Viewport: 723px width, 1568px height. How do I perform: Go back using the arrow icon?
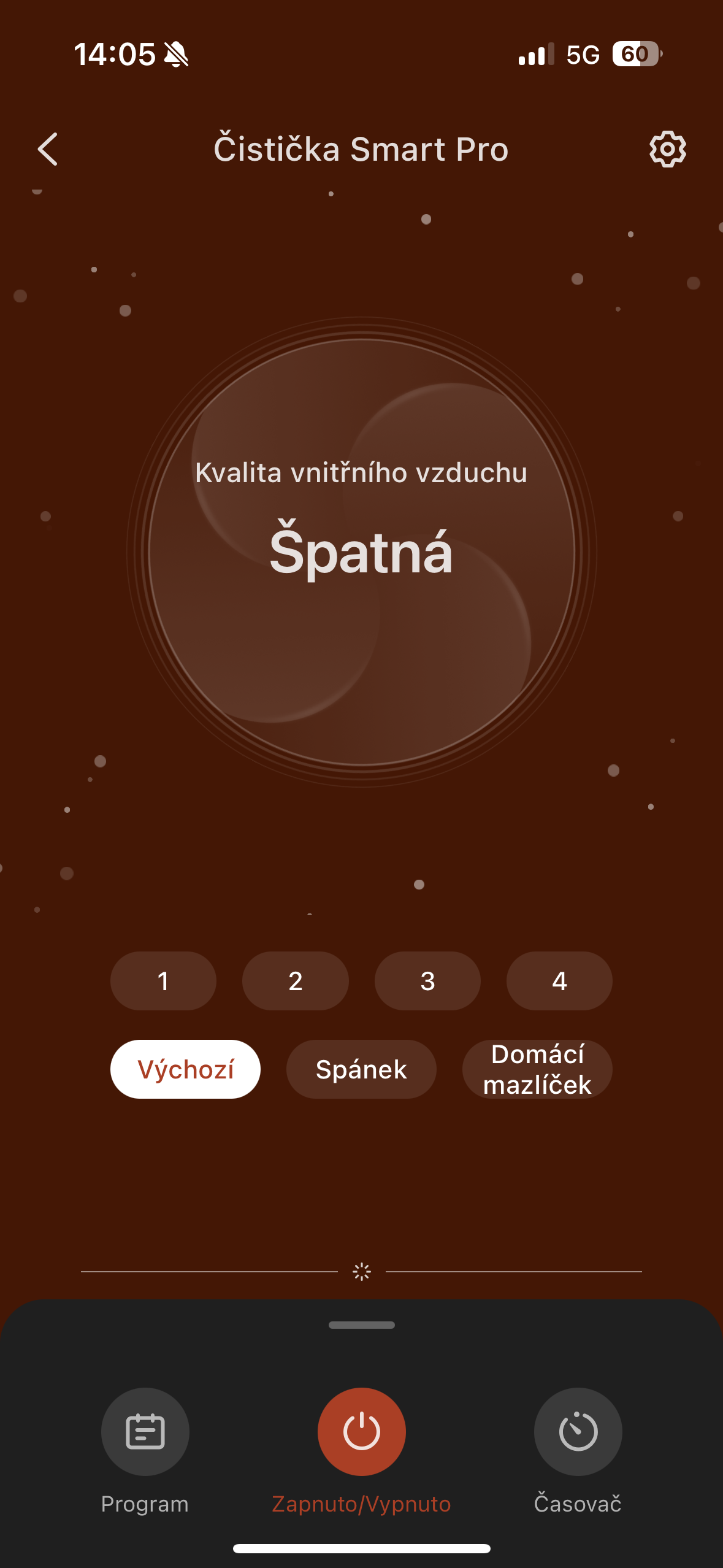coord(48,149)
